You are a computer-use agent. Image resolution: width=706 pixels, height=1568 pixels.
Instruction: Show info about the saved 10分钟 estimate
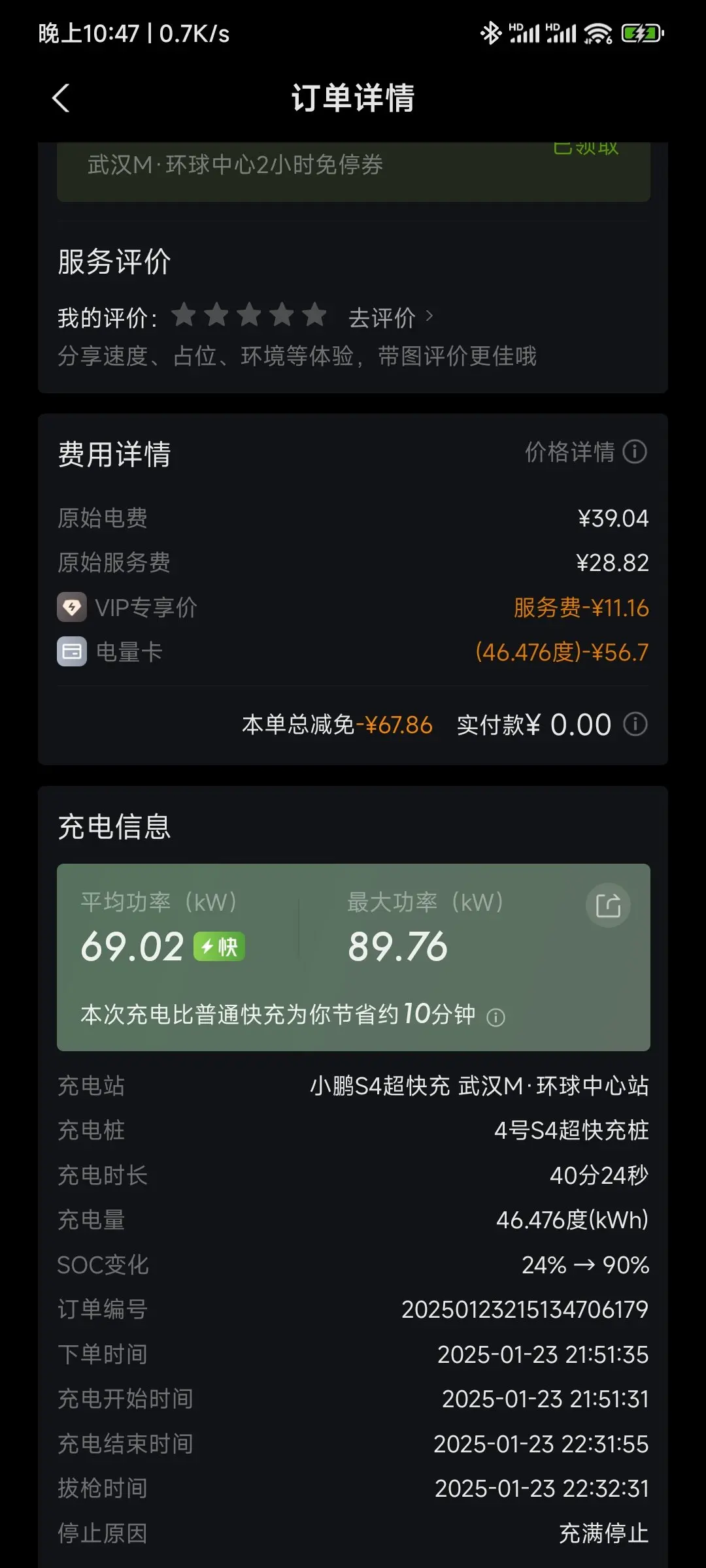tap(496, 1017)
